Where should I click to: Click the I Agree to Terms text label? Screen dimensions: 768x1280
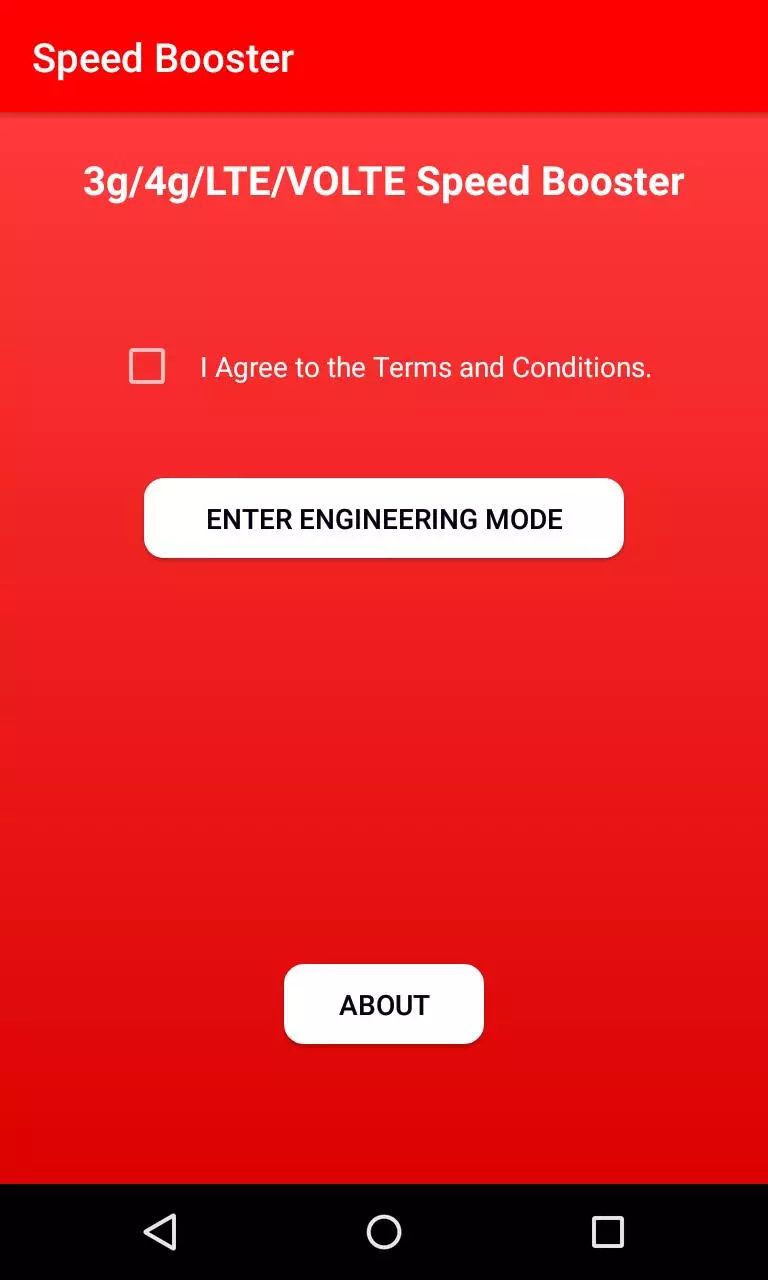click(x=426, y=367)
